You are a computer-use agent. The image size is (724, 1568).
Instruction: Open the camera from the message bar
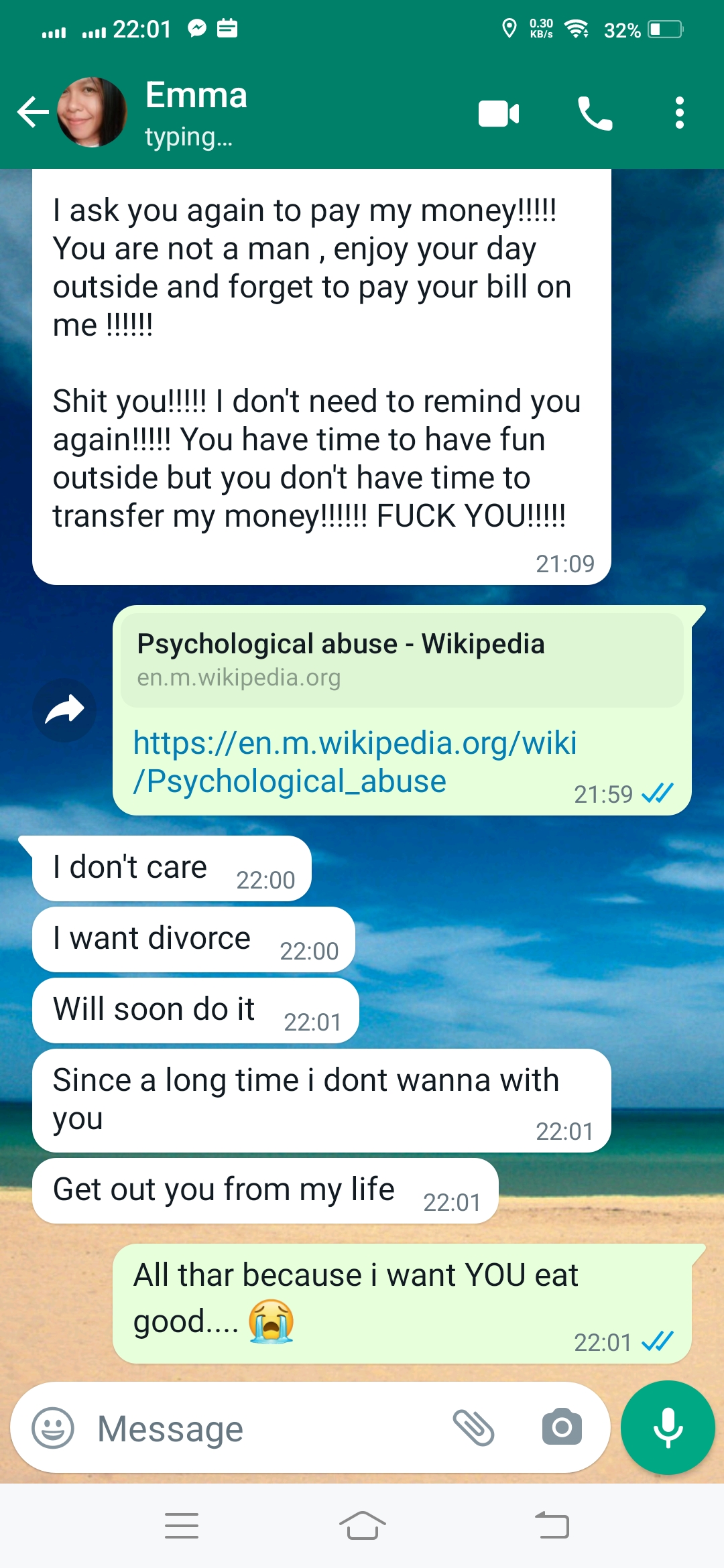pyautogui.click(x=562, y=1428)
